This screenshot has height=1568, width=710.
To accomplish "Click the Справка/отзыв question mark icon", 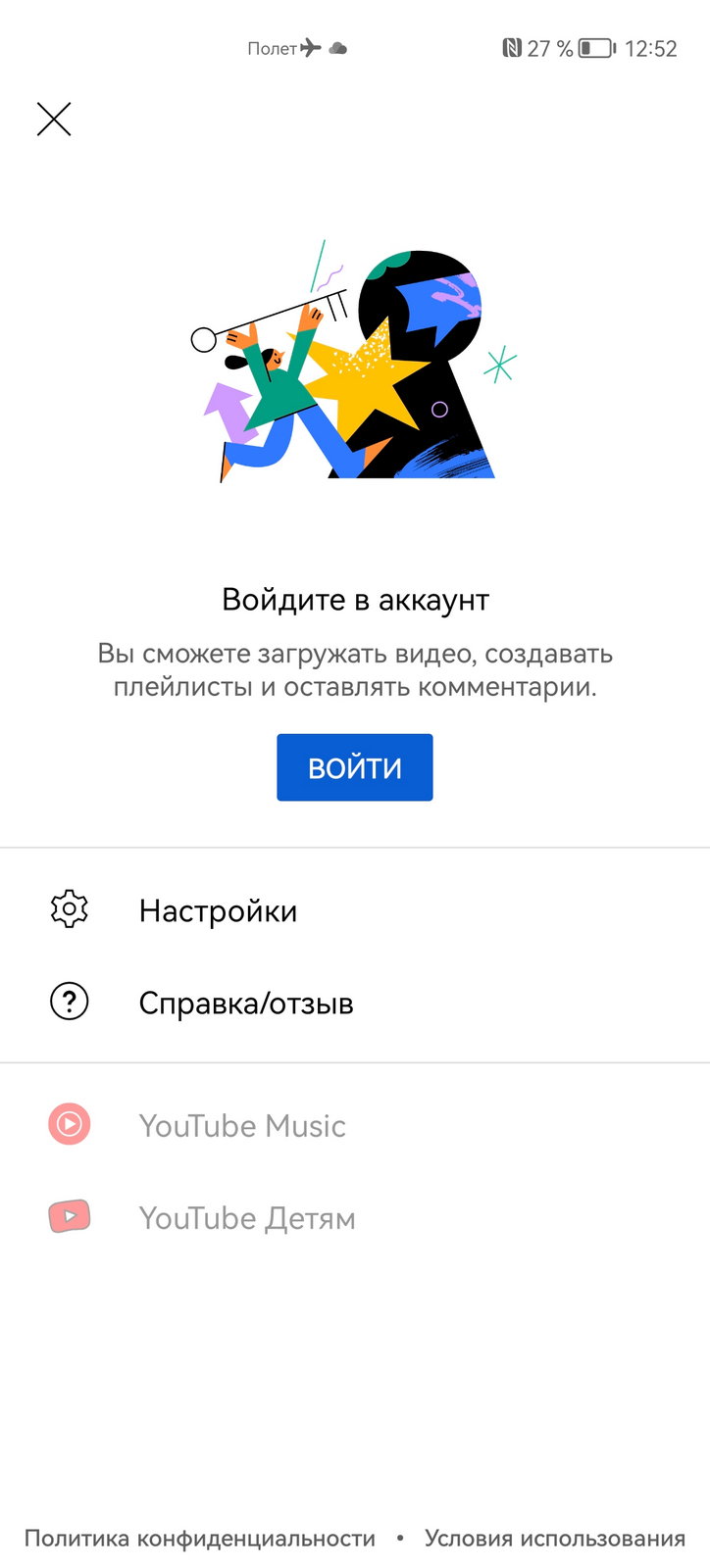I will point(67,1002).
